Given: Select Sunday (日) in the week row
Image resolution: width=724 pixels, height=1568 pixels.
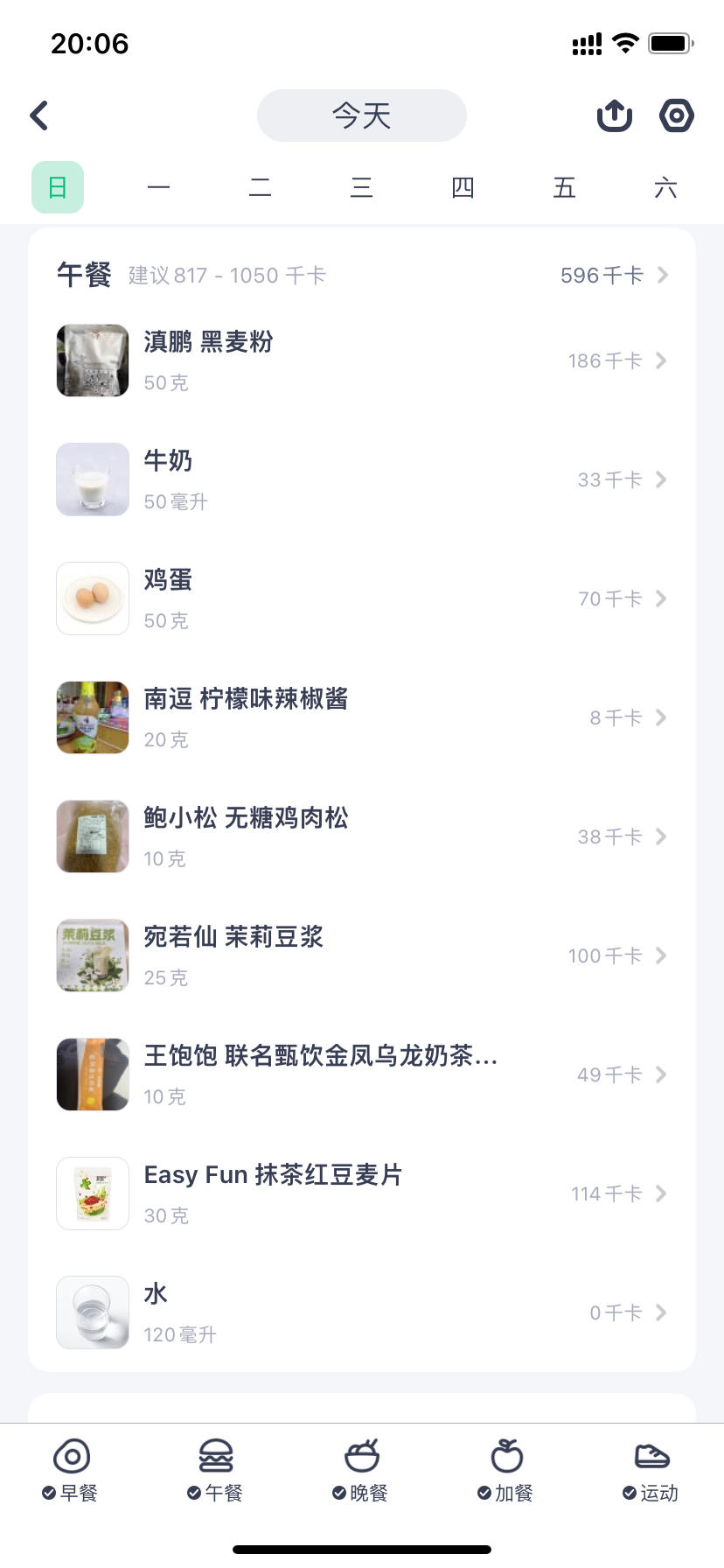Looking at the screenshot, I should (58, 187).
